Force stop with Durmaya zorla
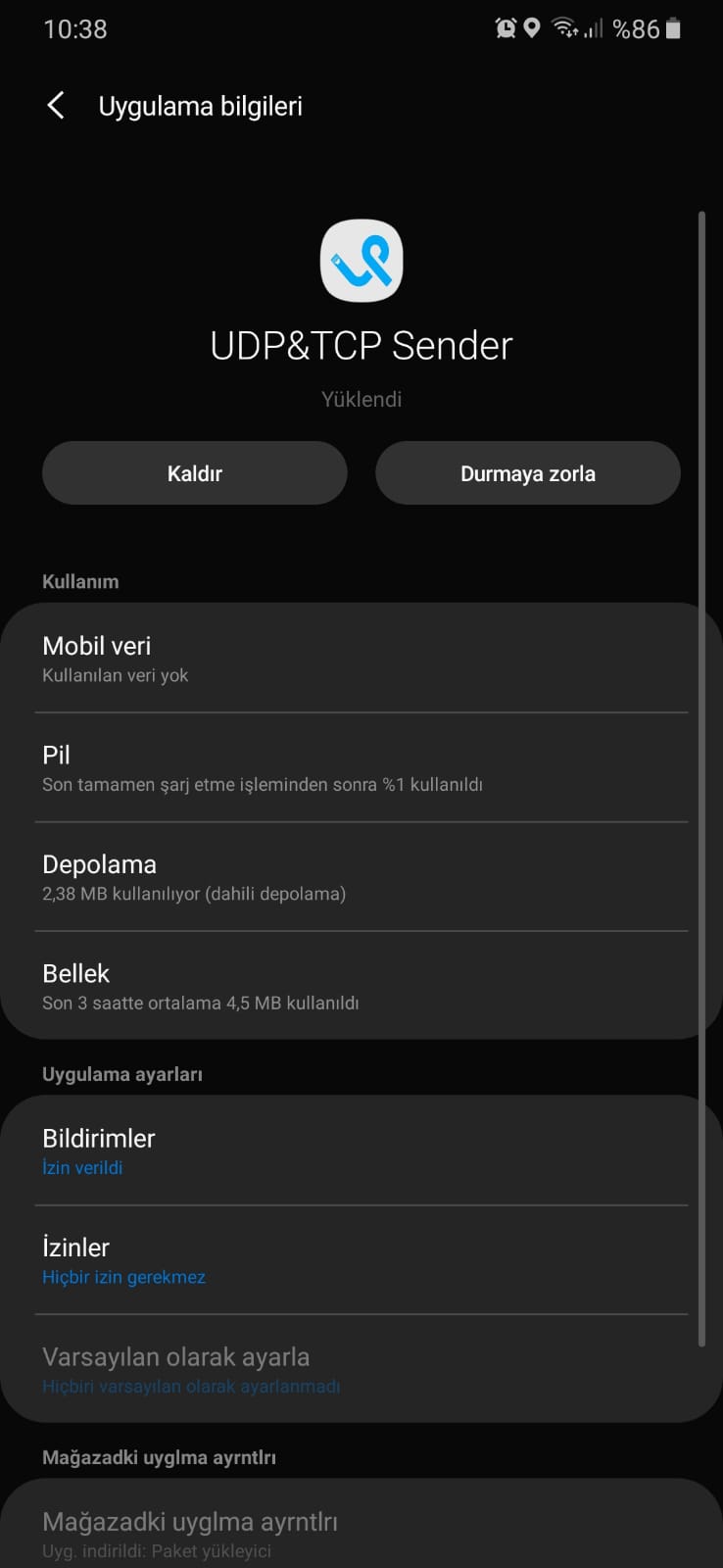This screenshot has height=1568, width=723. (527, 473)
